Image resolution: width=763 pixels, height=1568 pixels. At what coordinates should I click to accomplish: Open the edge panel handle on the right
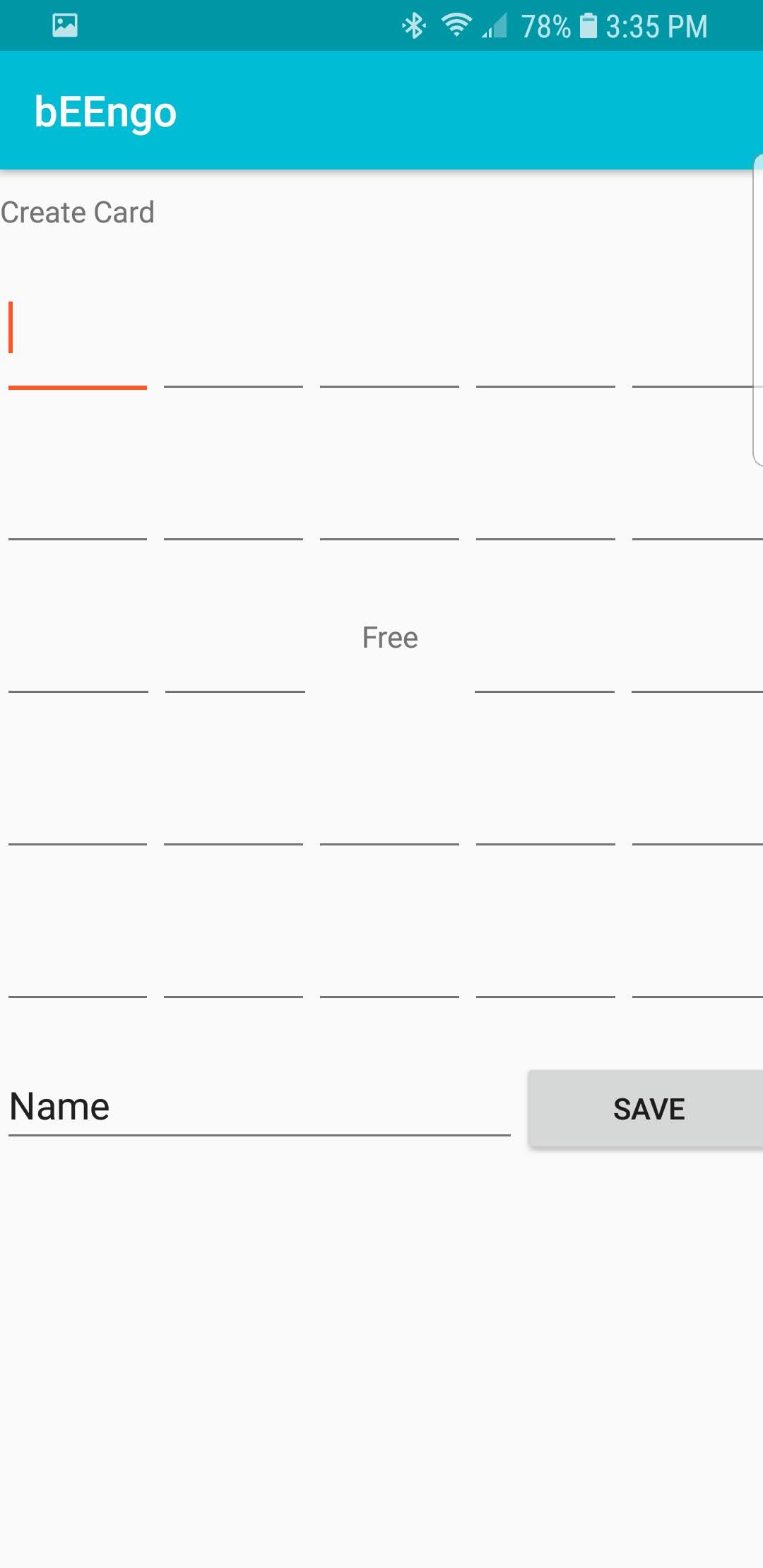tap(757, 309)
